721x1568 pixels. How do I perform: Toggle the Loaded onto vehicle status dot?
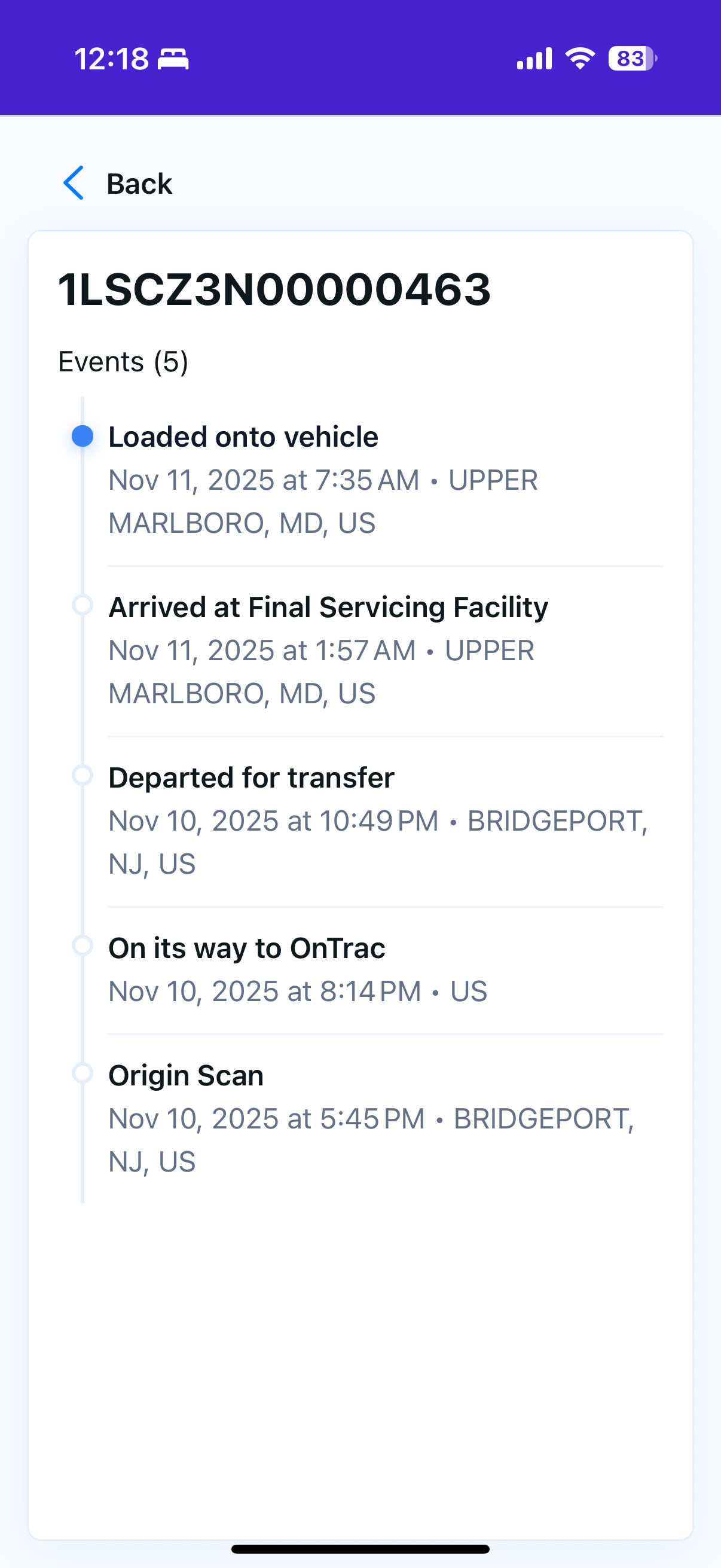[x=82, y=436]
